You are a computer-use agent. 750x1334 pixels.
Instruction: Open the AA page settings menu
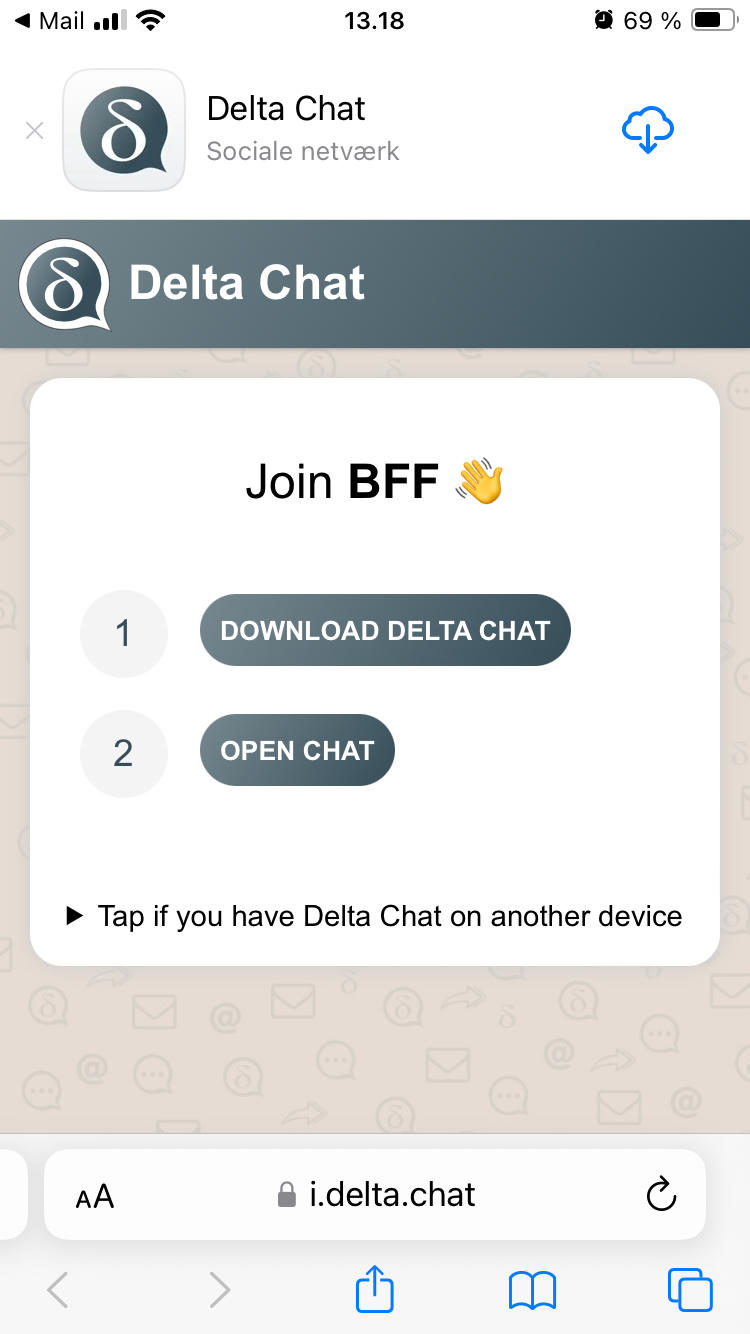click(x=95, y=1196)
